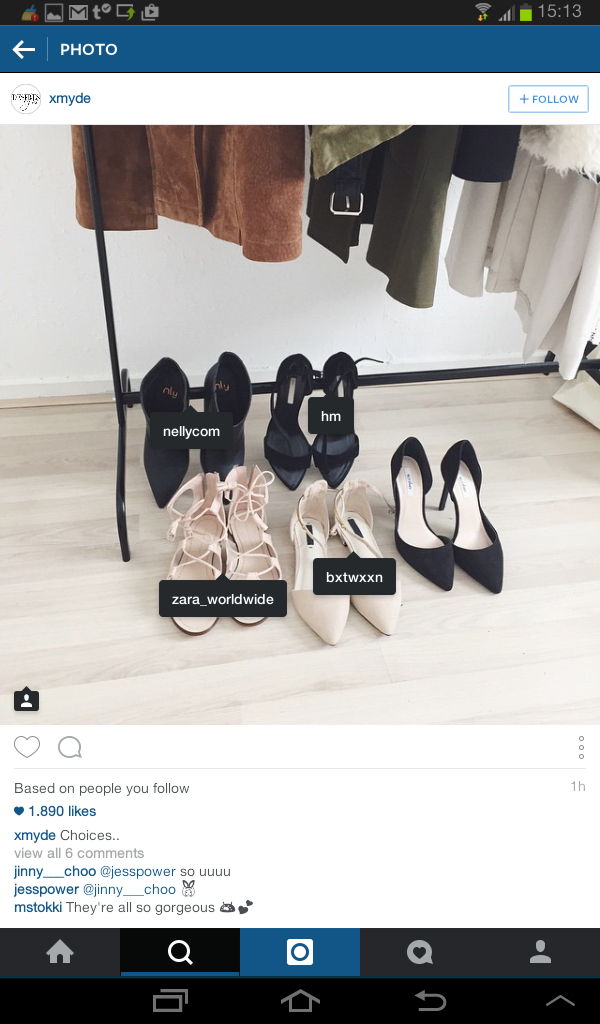Switch to the Home feed tab
The height and width of the screenshot is (1024, 600).
coord(60,952)
